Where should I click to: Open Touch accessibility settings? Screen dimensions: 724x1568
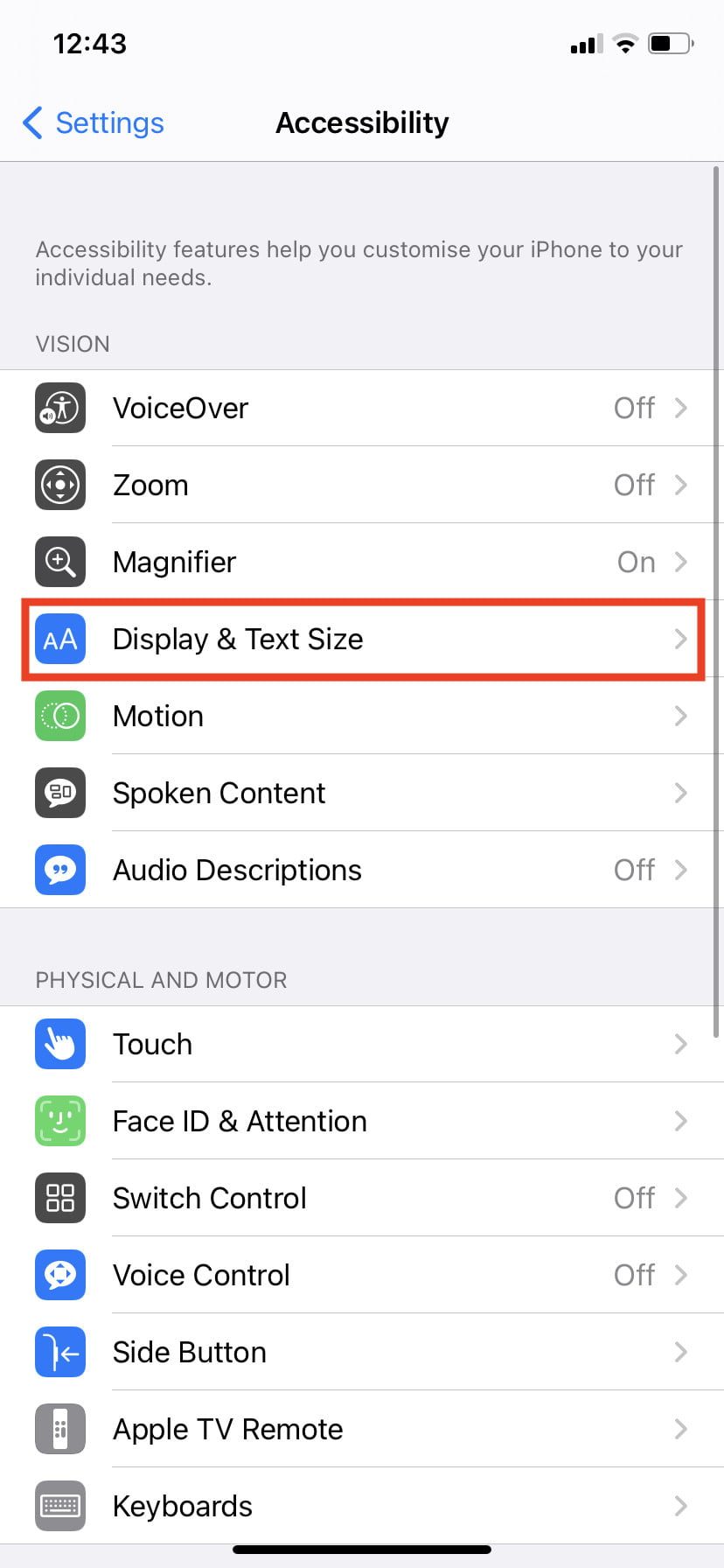coord(362,1044)
